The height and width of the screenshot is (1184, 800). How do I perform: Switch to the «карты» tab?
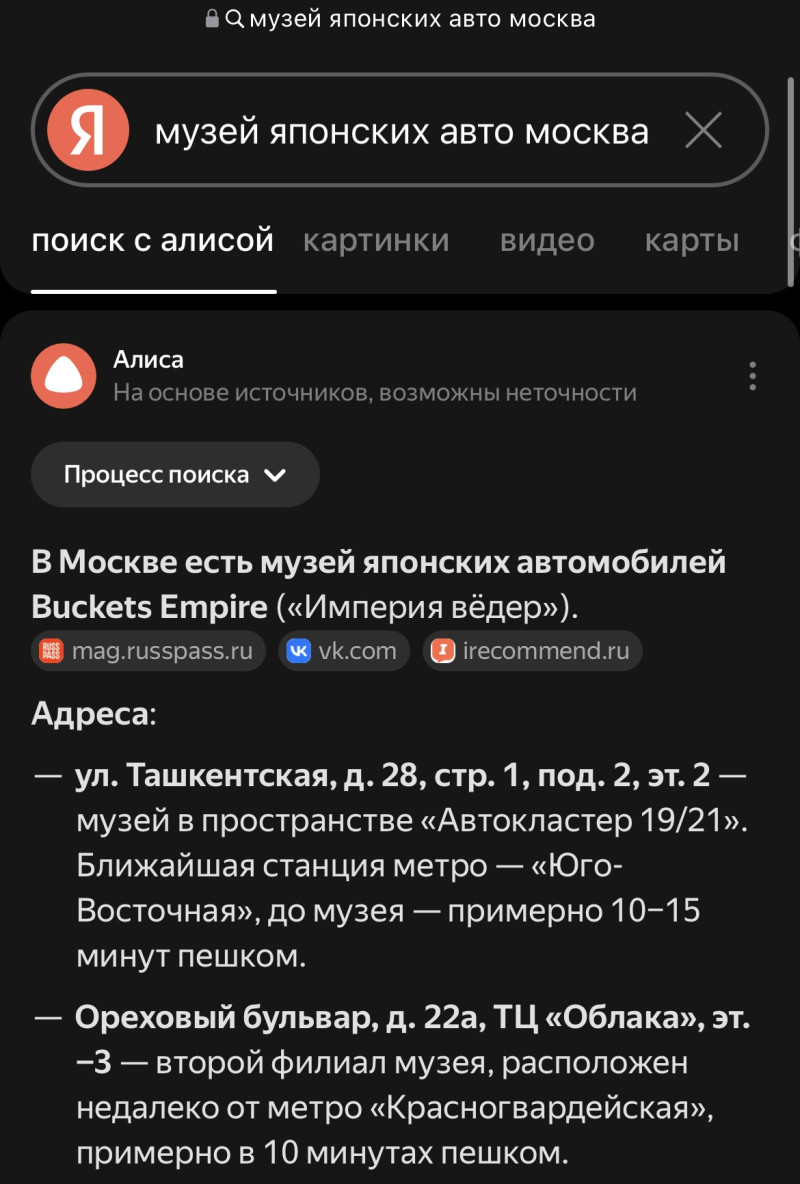tap(692, 241)
